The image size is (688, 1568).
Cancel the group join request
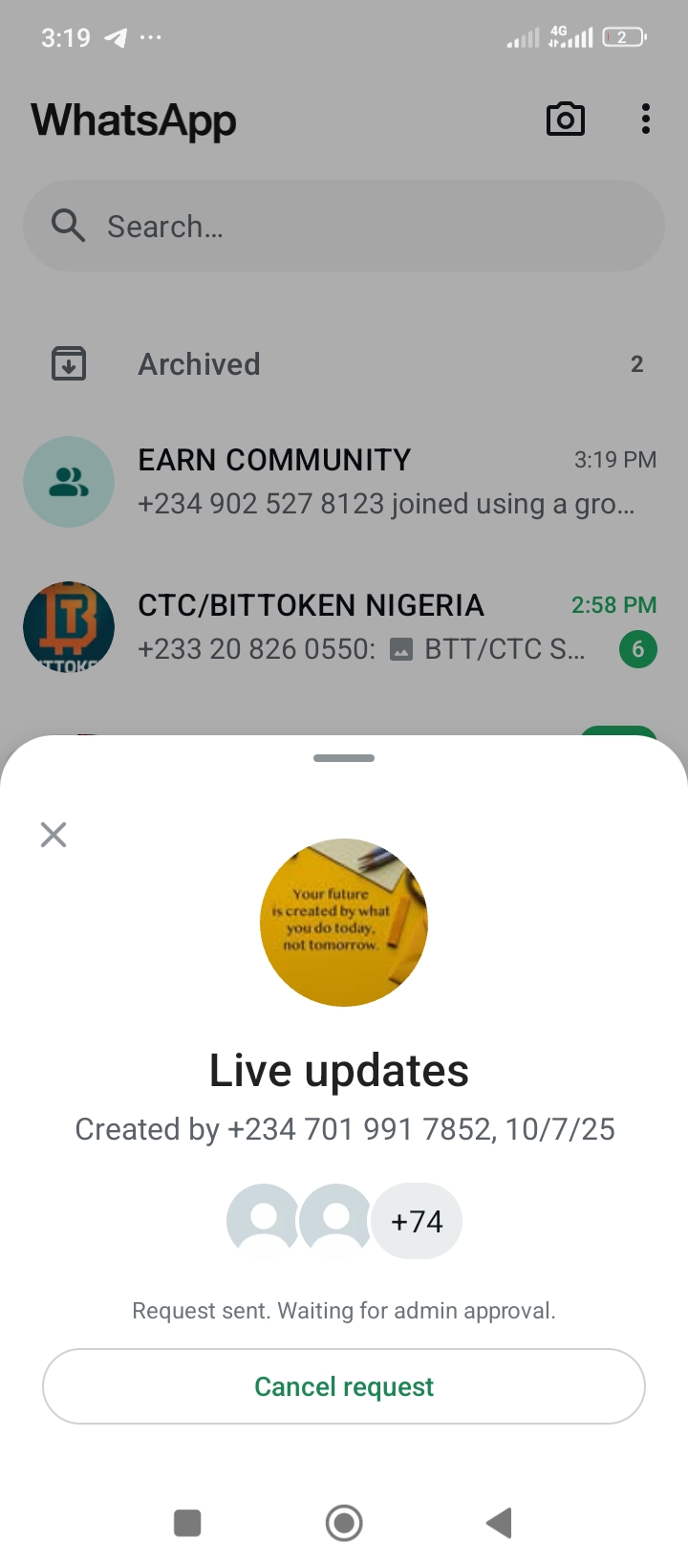coord(344,1386)
